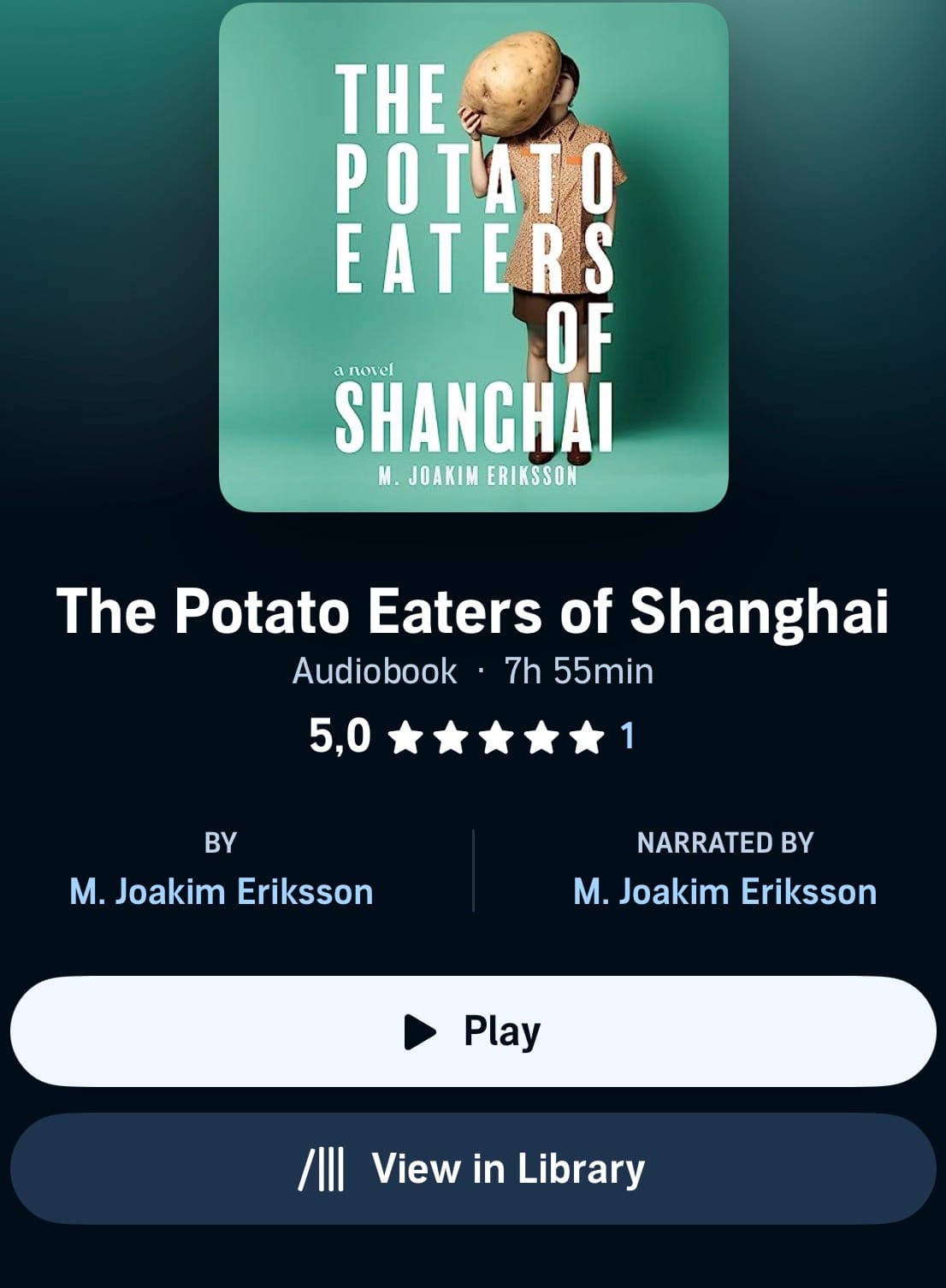Open narrator M. Joakim Eriksson under NARRATED BY
946x1288 pixels.
point(724,891)
